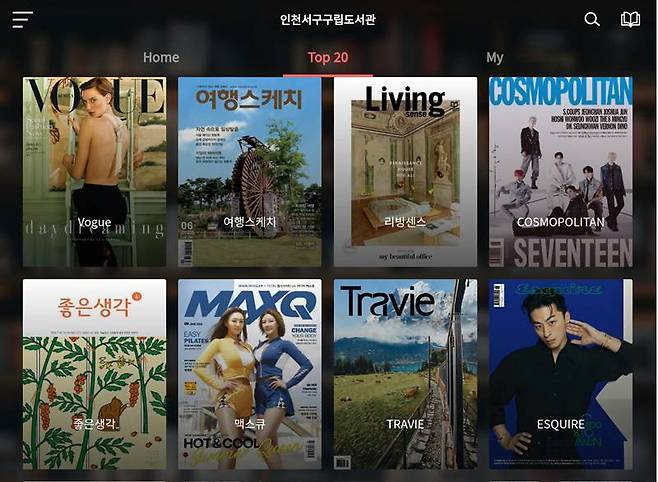The image size is (658, 482).
Task: Open the TRAVIE magazine
Action: [405, 374]
